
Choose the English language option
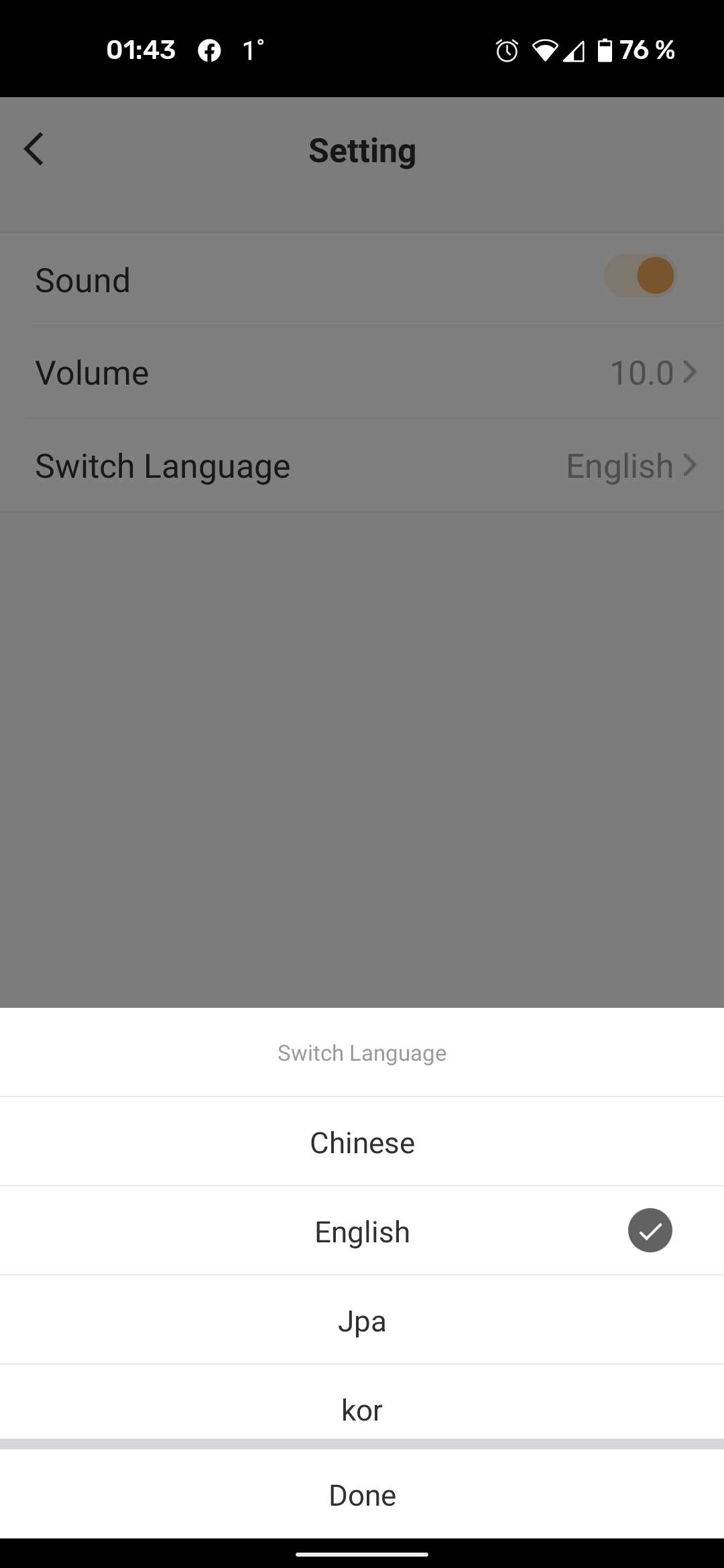point(362,1232)
